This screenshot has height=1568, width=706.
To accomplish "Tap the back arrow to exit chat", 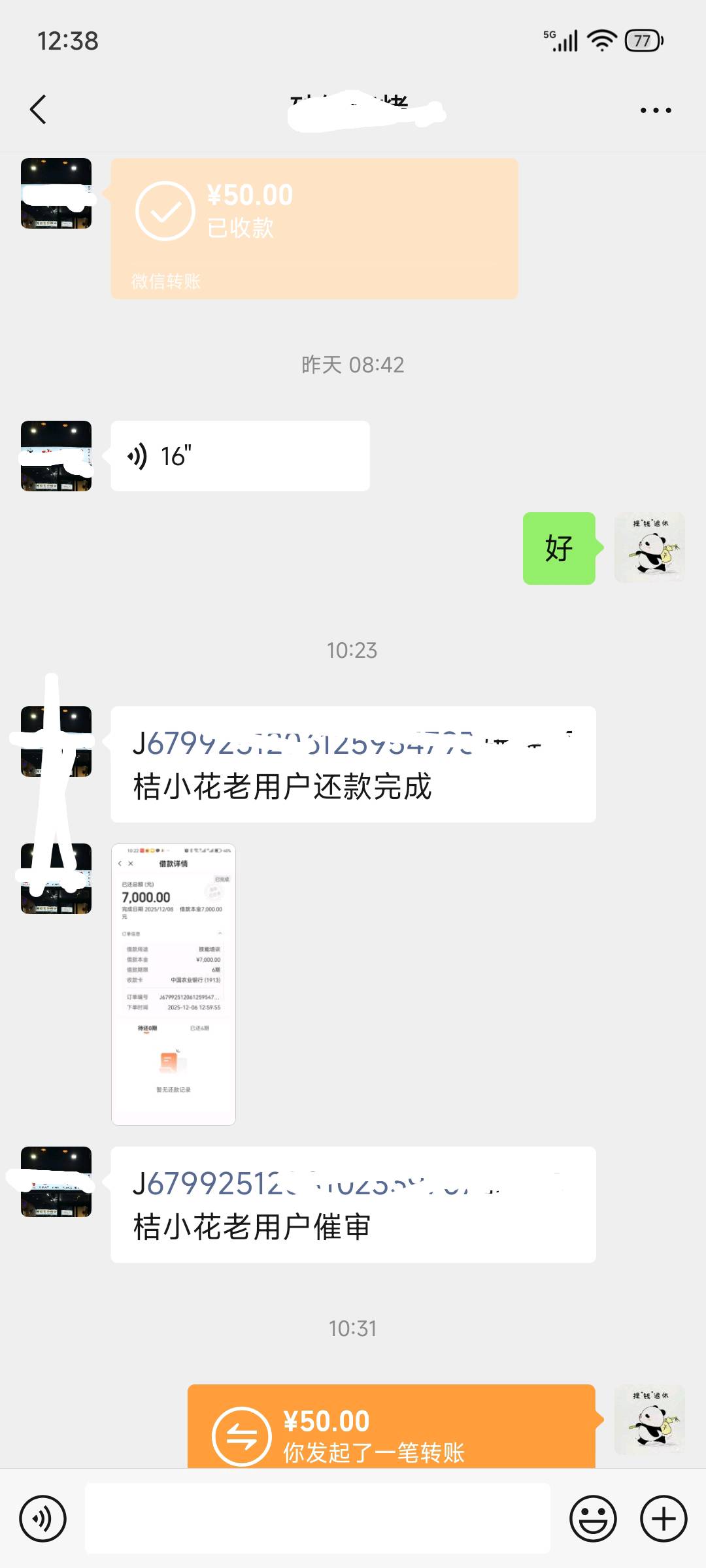I will click(x=39, y=109).
